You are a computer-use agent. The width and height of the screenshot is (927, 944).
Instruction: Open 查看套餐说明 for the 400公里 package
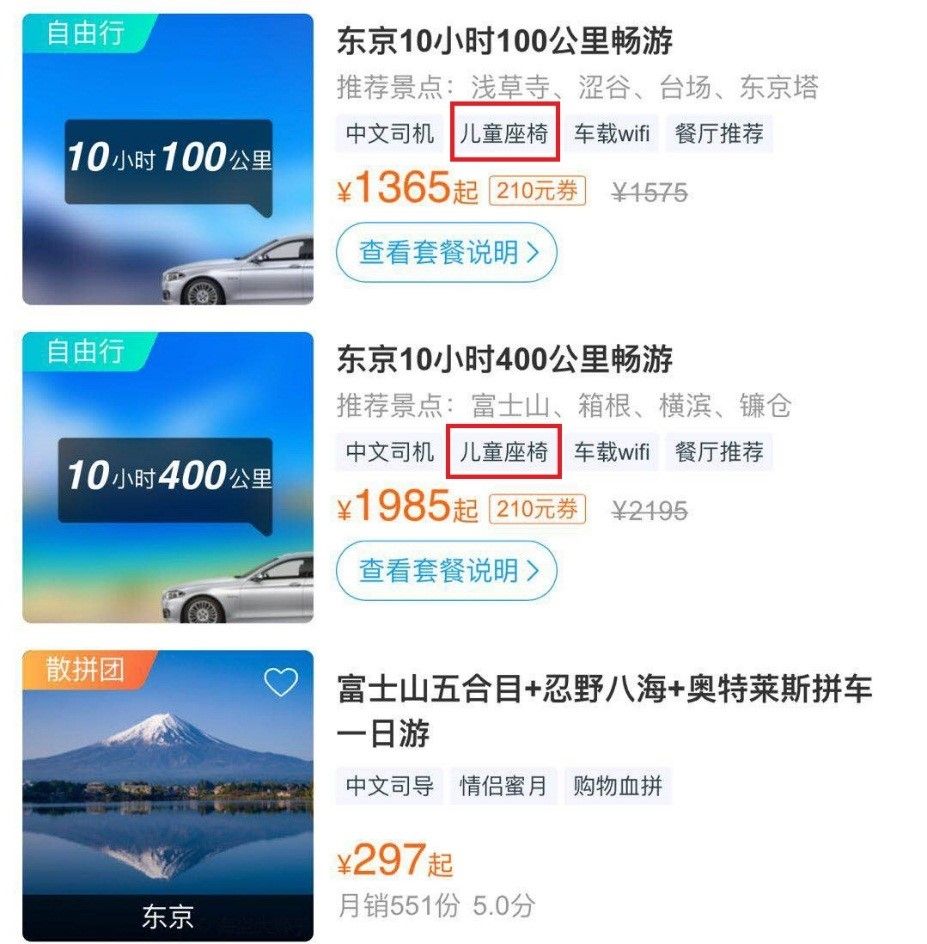pos(446,570)
